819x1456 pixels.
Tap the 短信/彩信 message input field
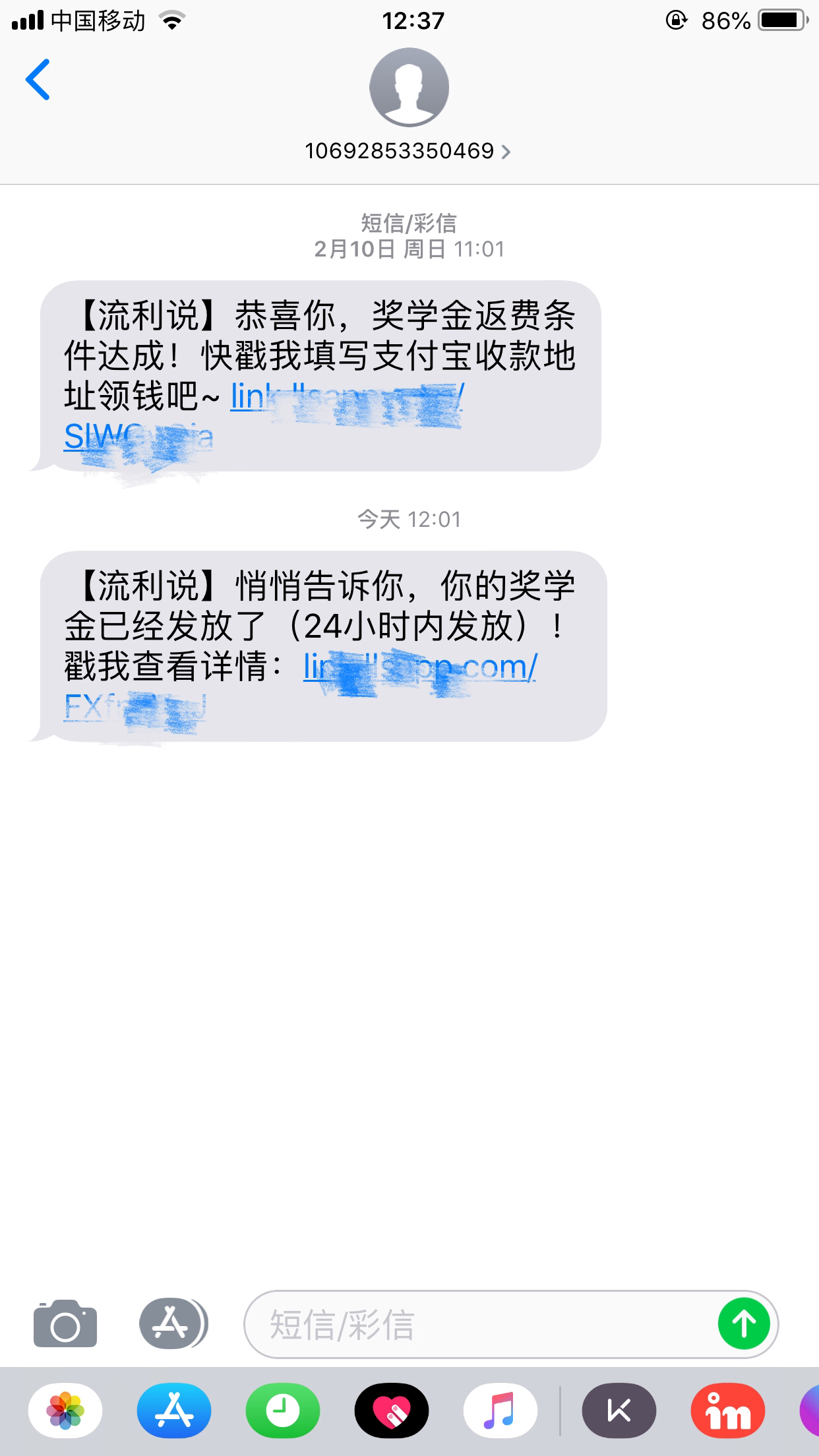click(479, 1324)
